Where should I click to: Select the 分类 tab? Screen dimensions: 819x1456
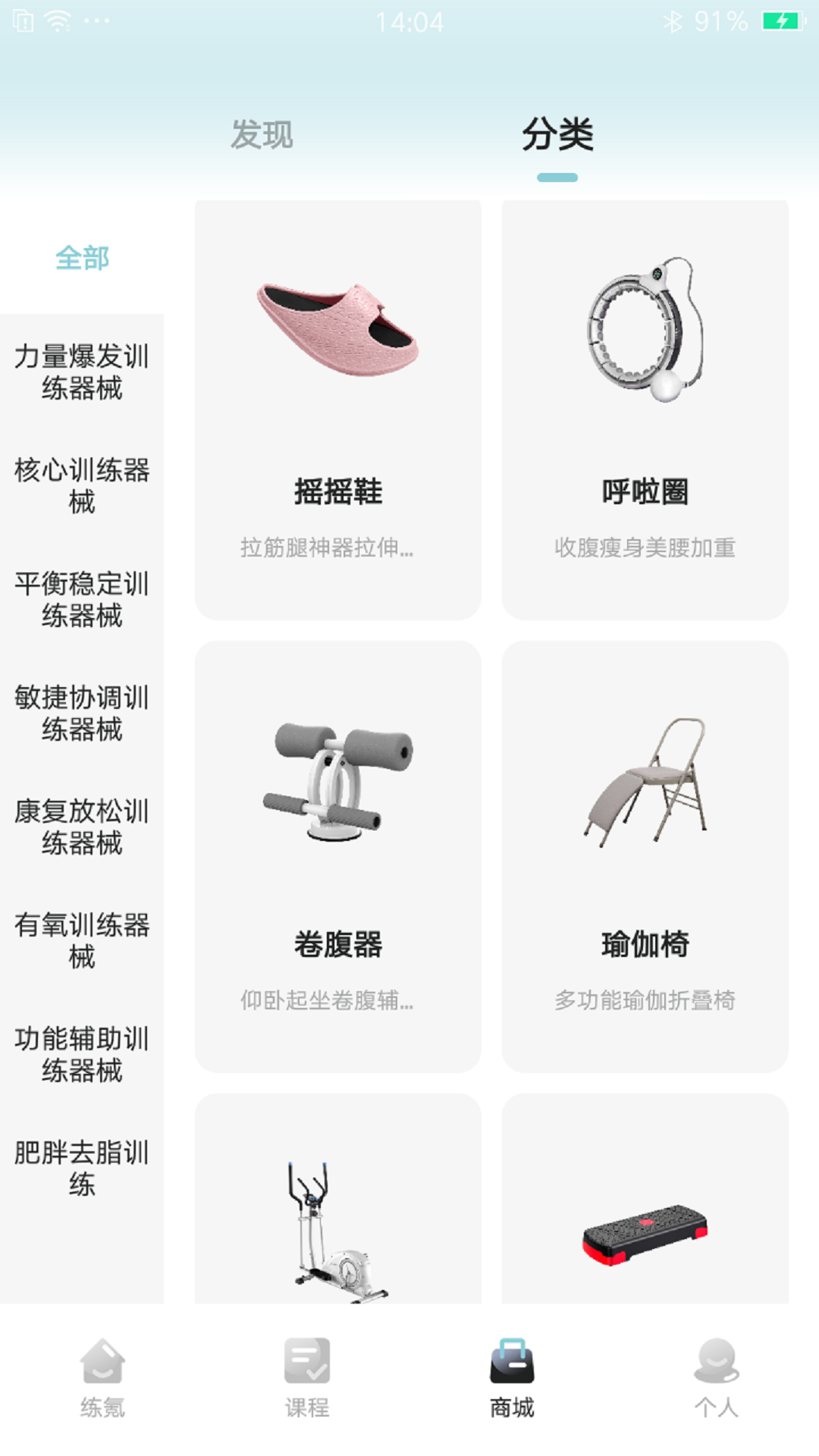[x=557, y=135]
